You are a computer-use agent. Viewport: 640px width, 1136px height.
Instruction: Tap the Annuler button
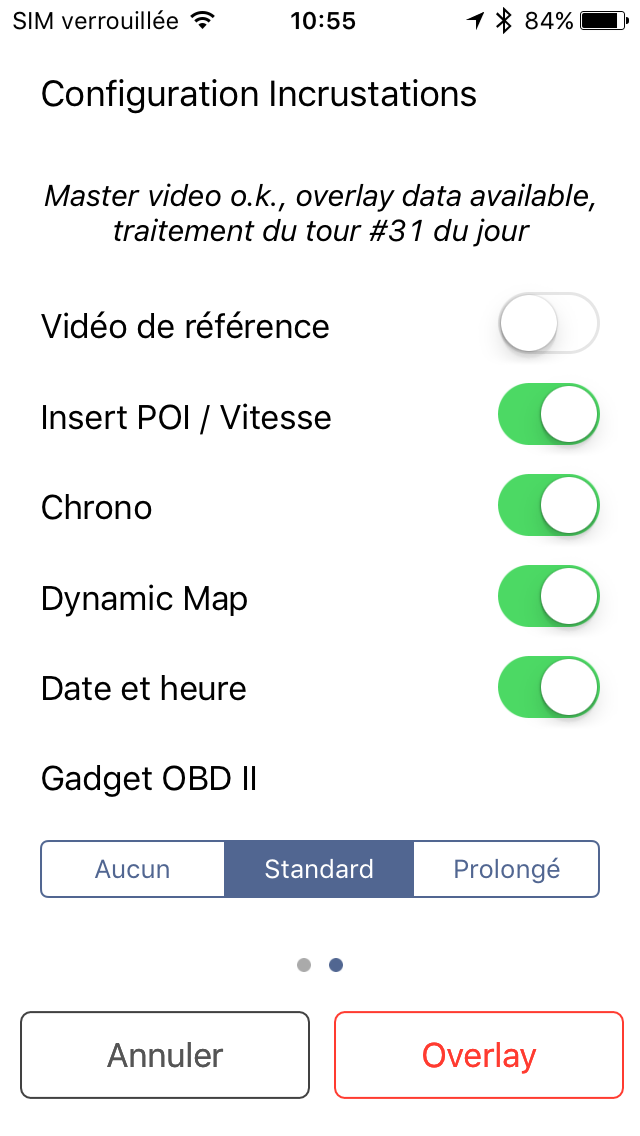165,1055
